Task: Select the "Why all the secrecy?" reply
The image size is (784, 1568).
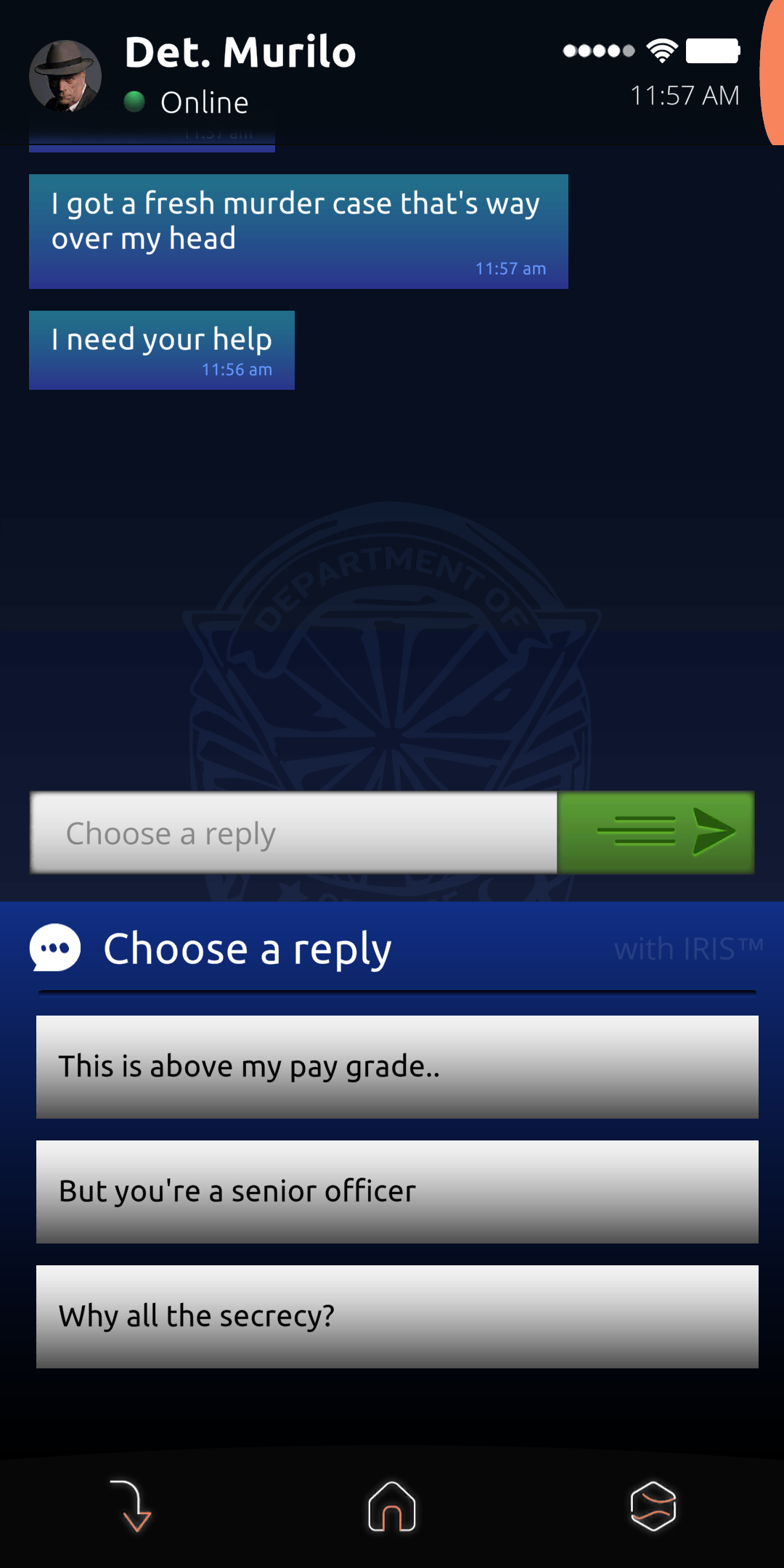Action: coord(397,1316)
